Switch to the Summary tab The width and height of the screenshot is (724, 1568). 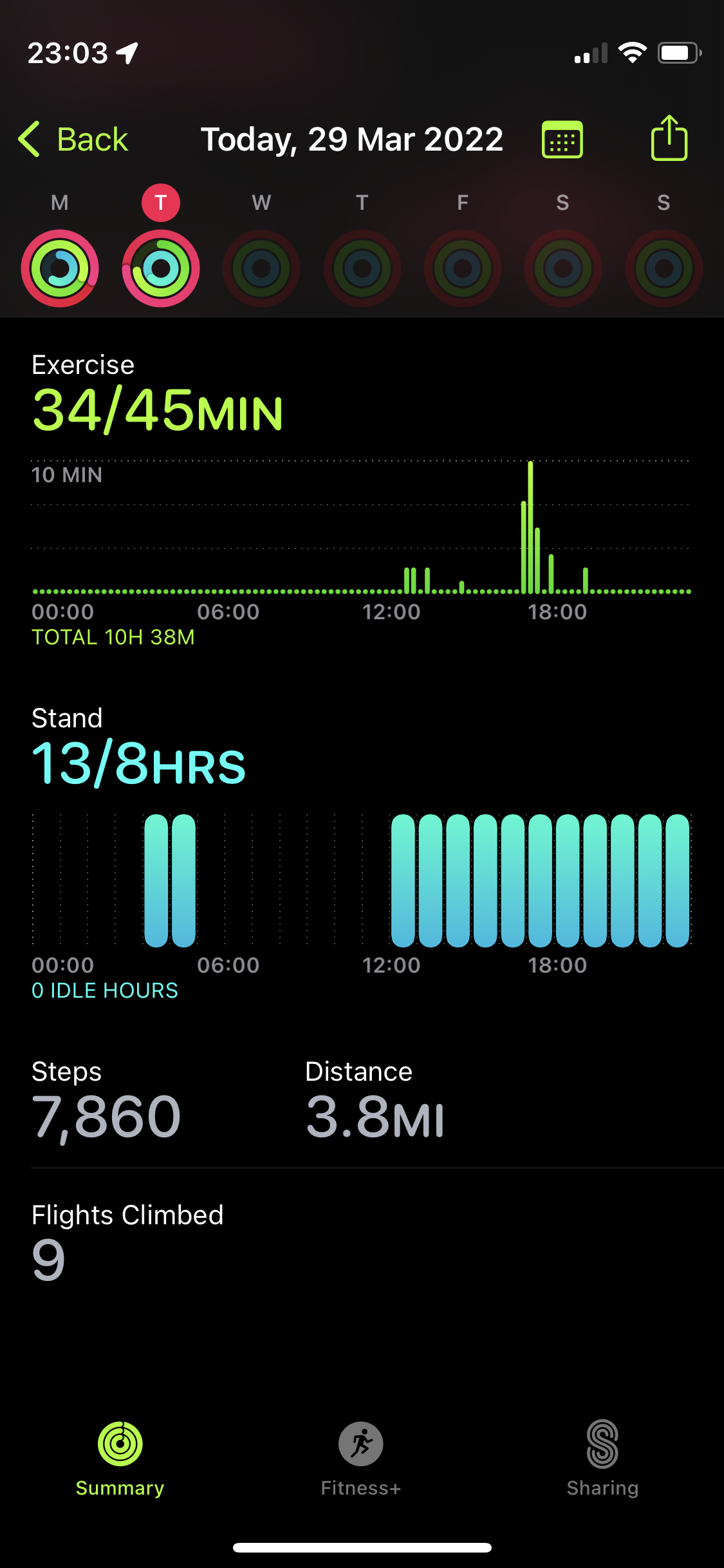pyautogui.click(x=120, y=1459)
